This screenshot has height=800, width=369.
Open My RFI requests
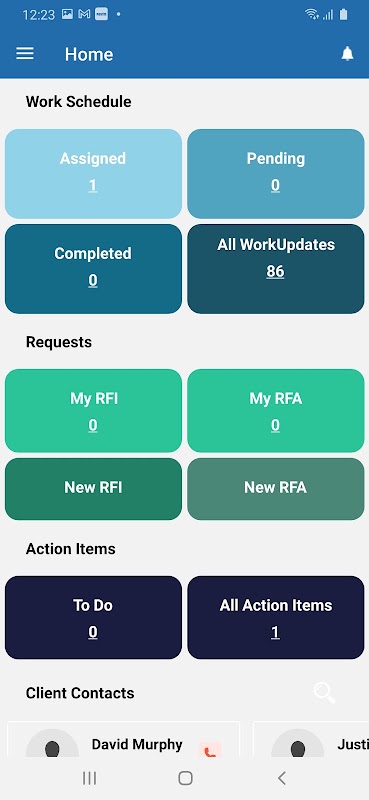[93, 411]
